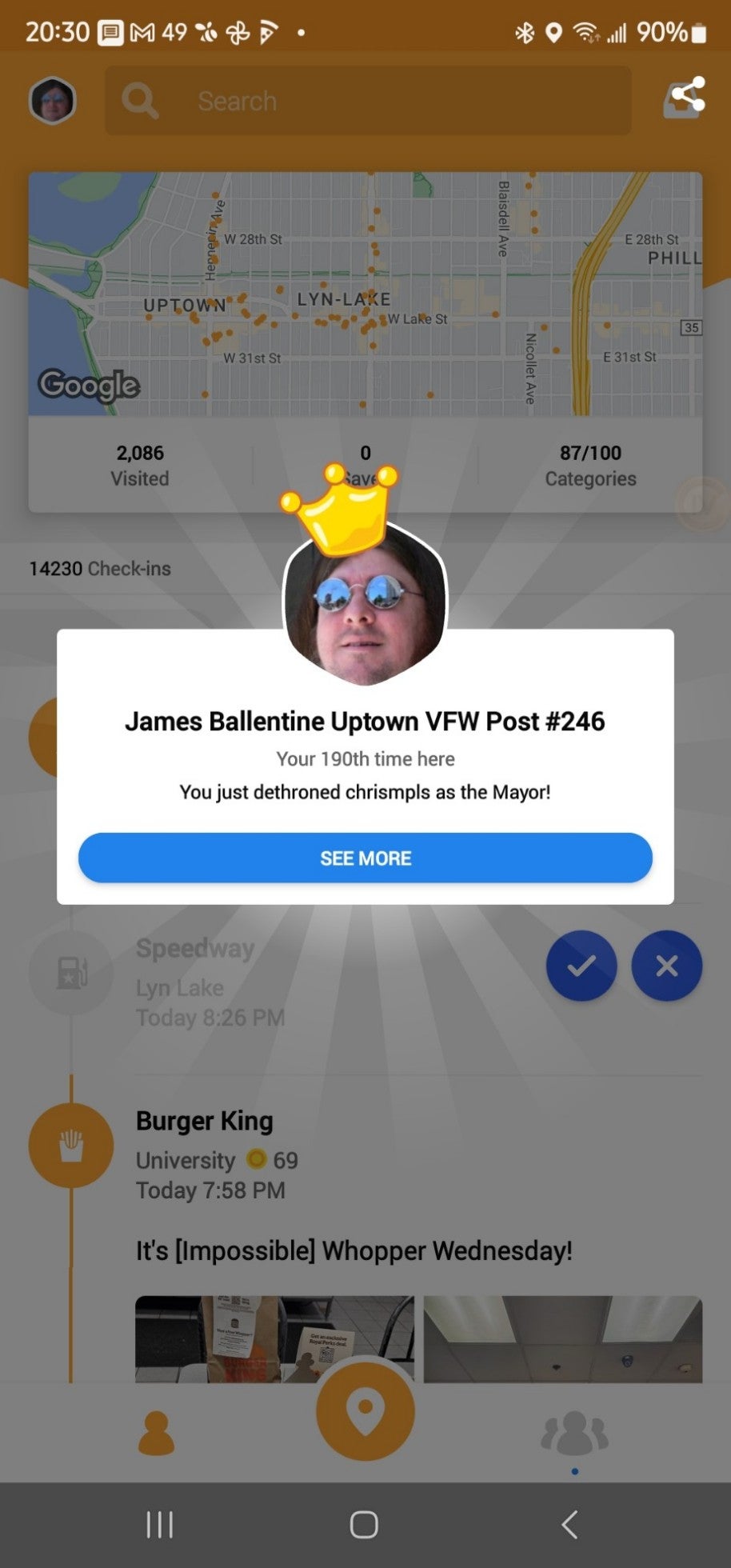Open the map of visited places
Screen dimensions: 731x1568
click(x=365, y=294)
